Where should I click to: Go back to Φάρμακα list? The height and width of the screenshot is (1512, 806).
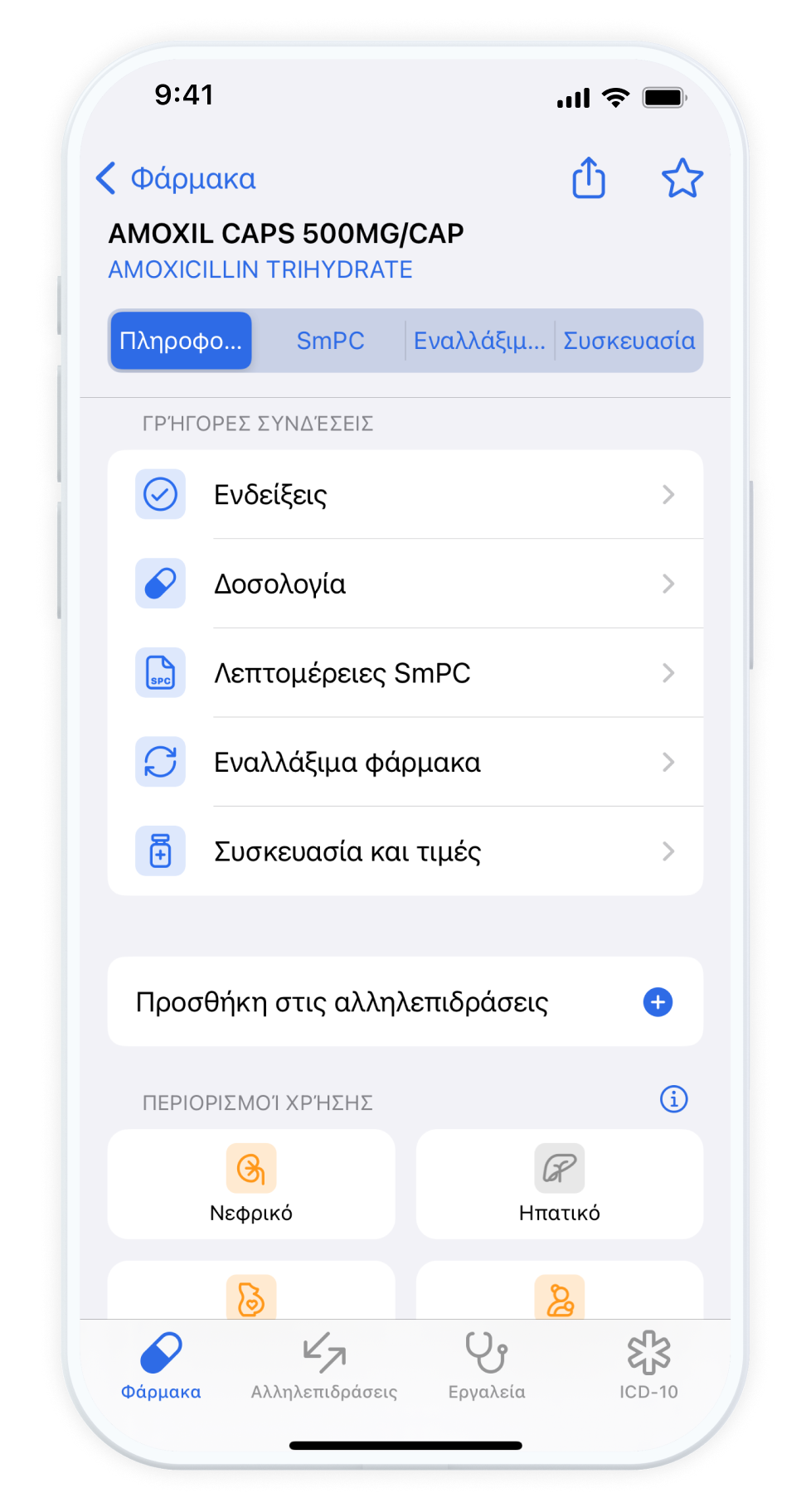tap(176, 178)
